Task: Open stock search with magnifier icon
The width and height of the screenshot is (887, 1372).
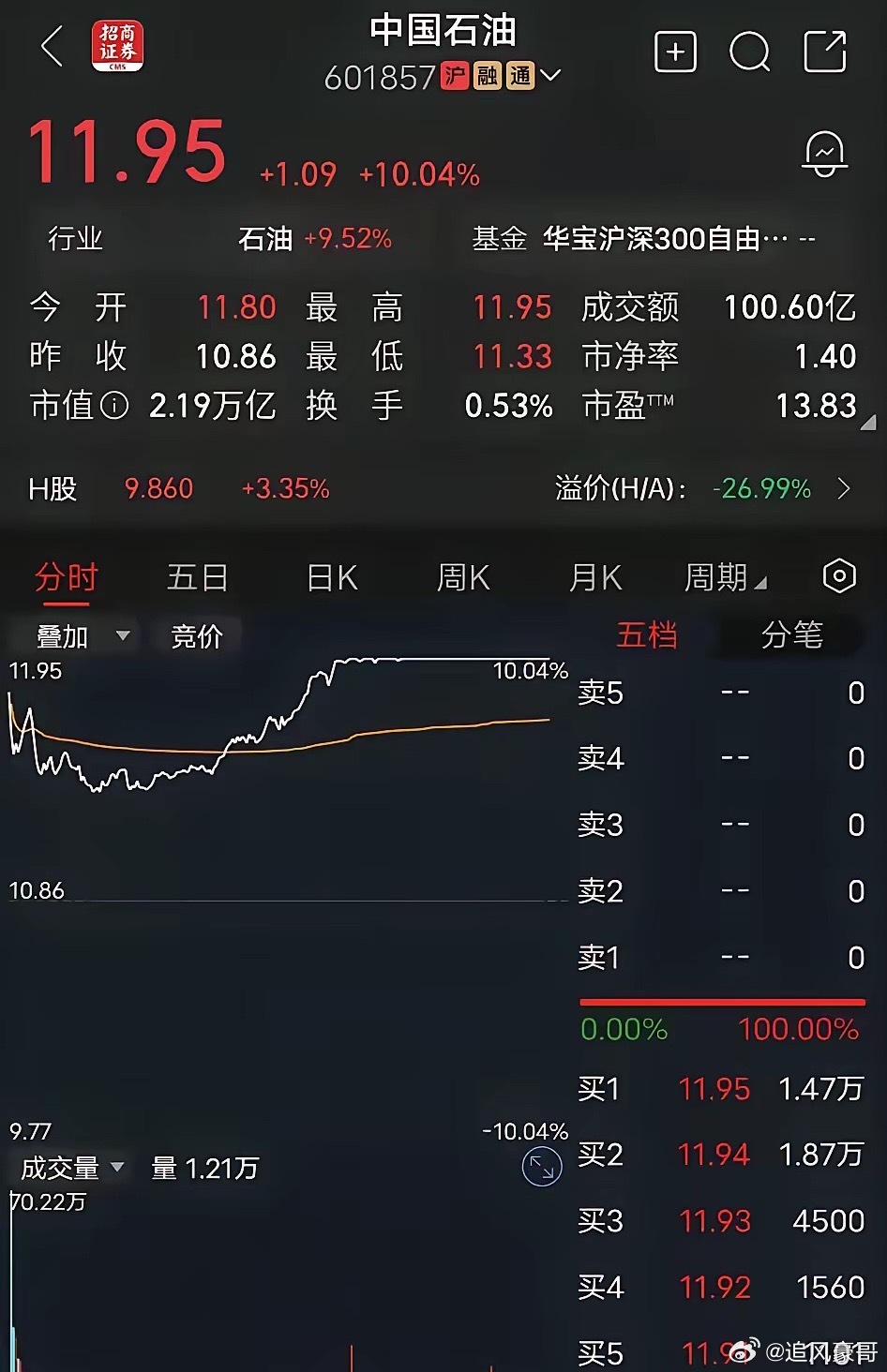Action: coord(749,53)
